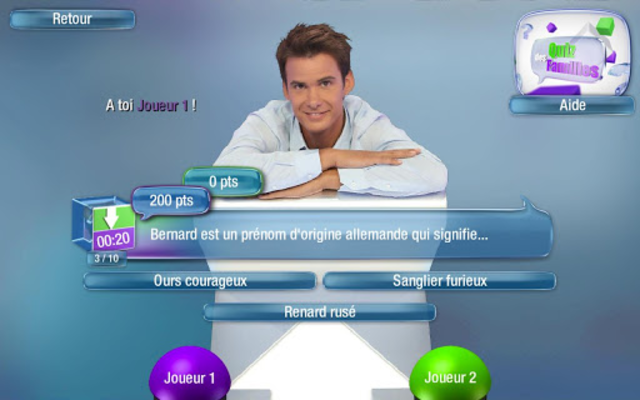
Task: Open the Aide help button
Action: click(x=571, y=105)
